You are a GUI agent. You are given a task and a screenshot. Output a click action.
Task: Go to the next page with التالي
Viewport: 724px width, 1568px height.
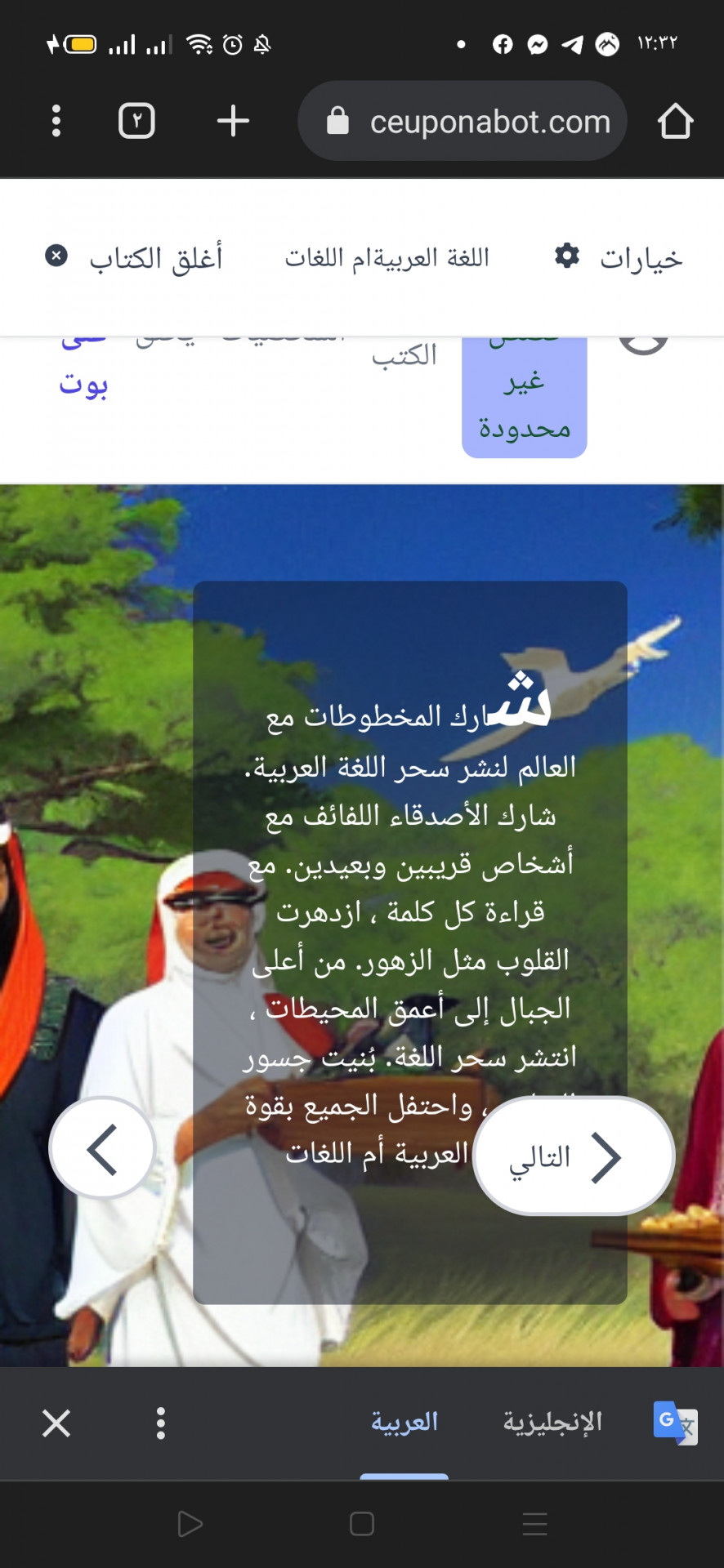coord(574,1156)
